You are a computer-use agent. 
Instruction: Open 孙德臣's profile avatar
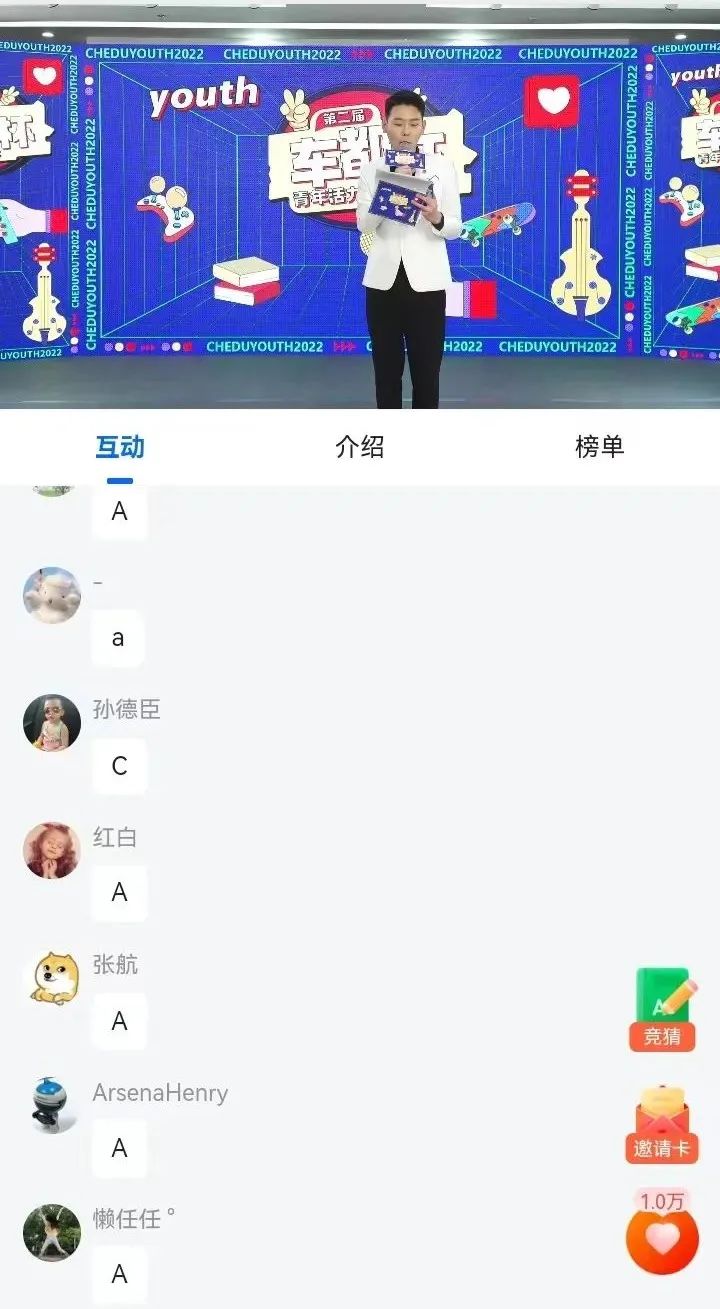52,723
